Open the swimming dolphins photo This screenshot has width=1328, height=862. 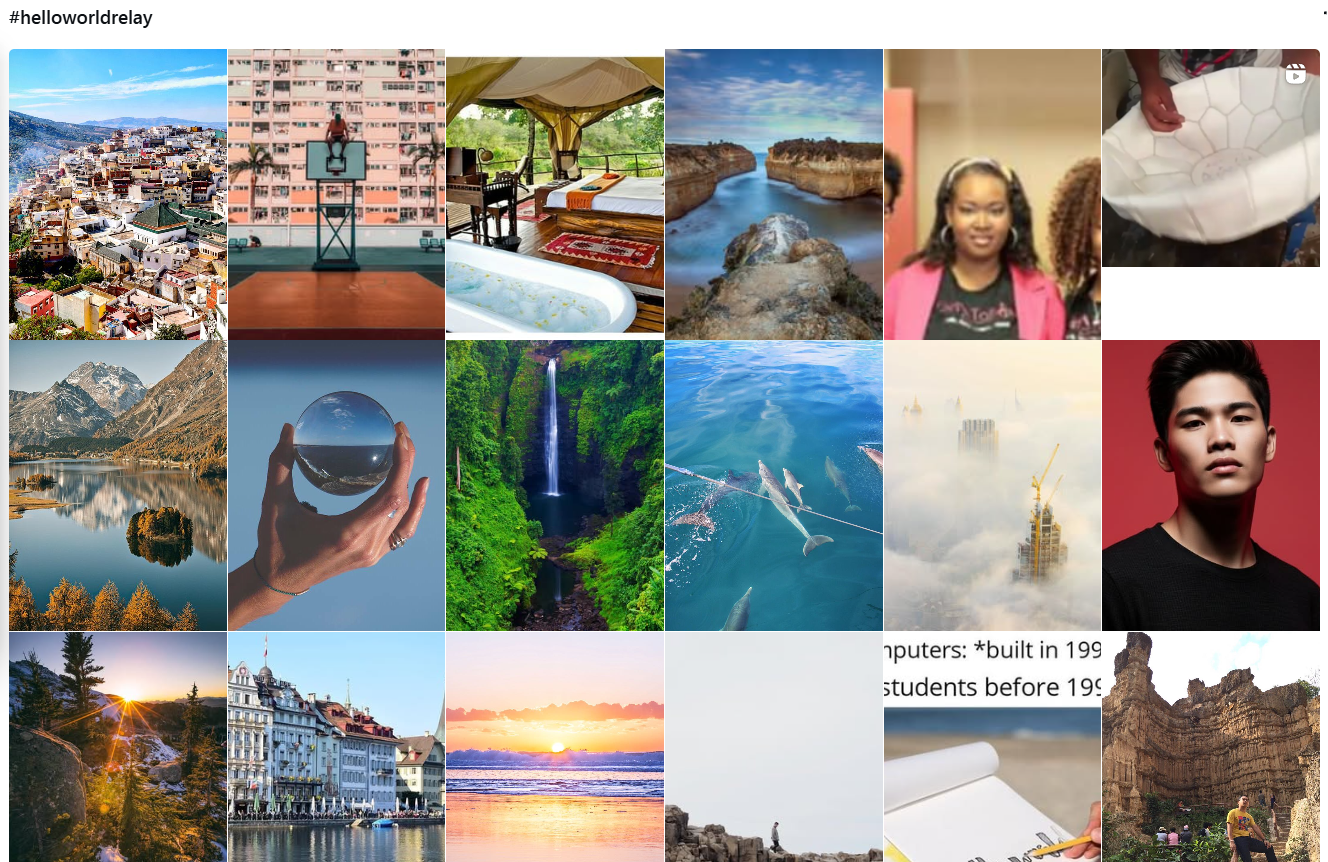coord(773,485)
